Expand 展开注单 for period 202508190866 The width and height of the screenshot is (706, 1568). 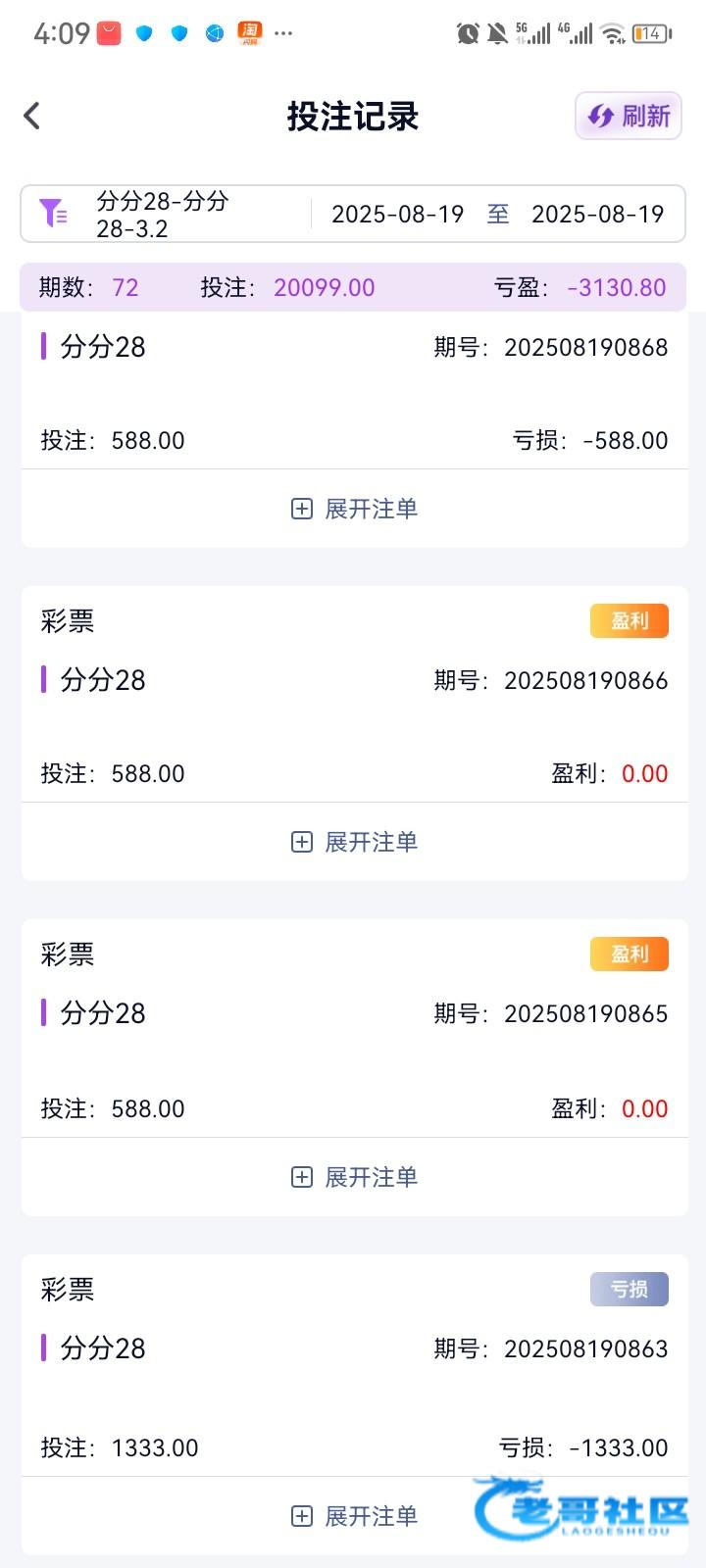pyautogui.click(x=354, y=842)
